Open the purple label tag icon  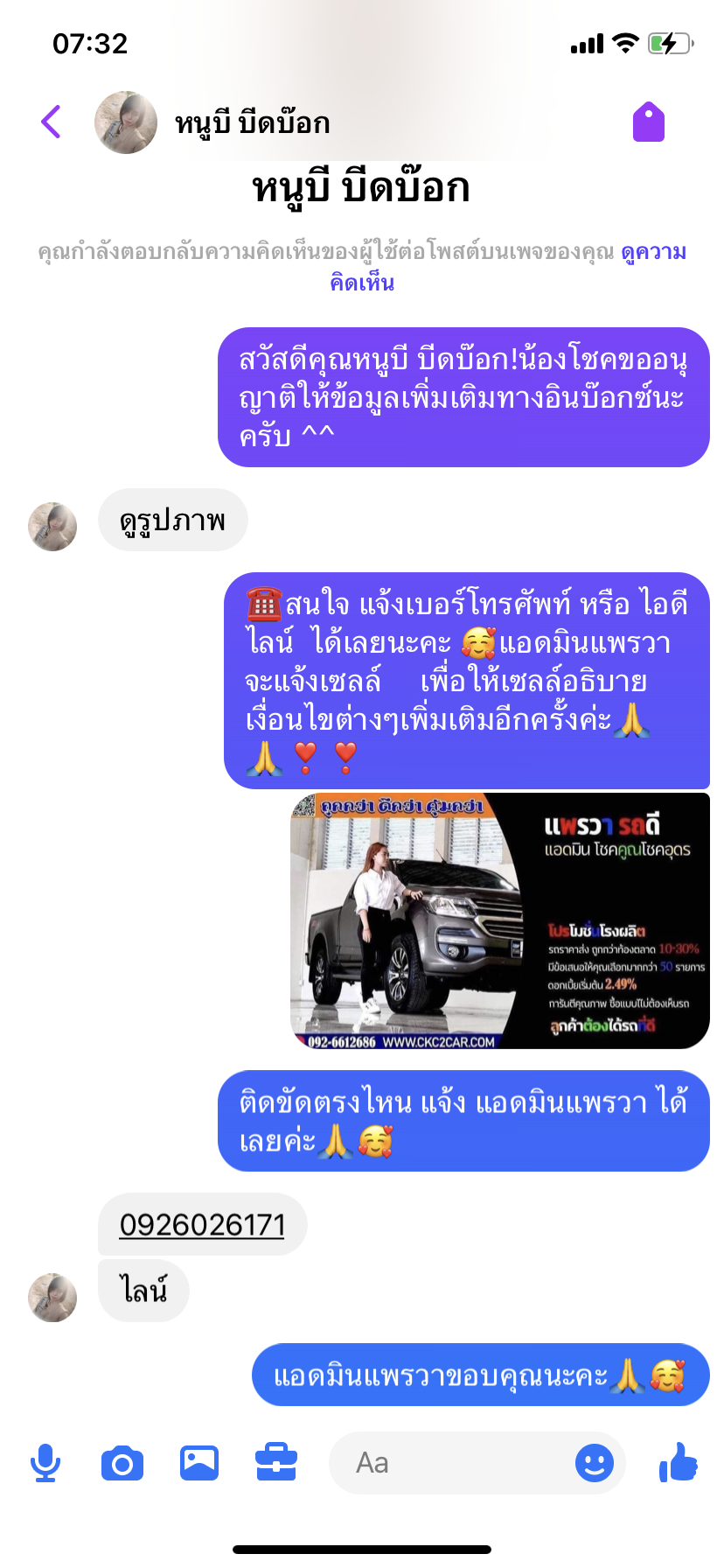click(x=648, y=122)
